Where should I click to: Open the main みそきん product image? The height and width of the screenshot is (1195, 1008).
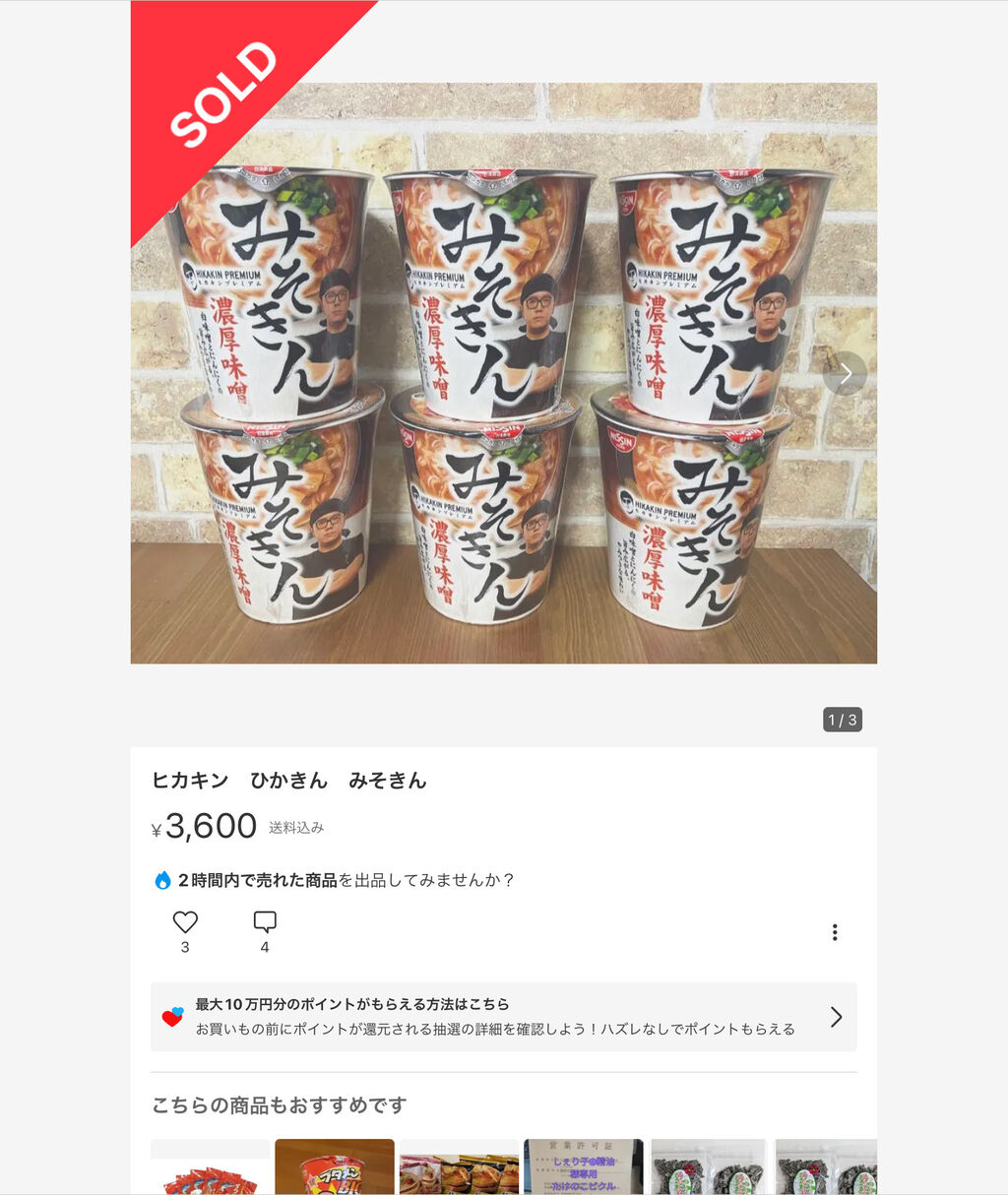(x=504, y=373)
